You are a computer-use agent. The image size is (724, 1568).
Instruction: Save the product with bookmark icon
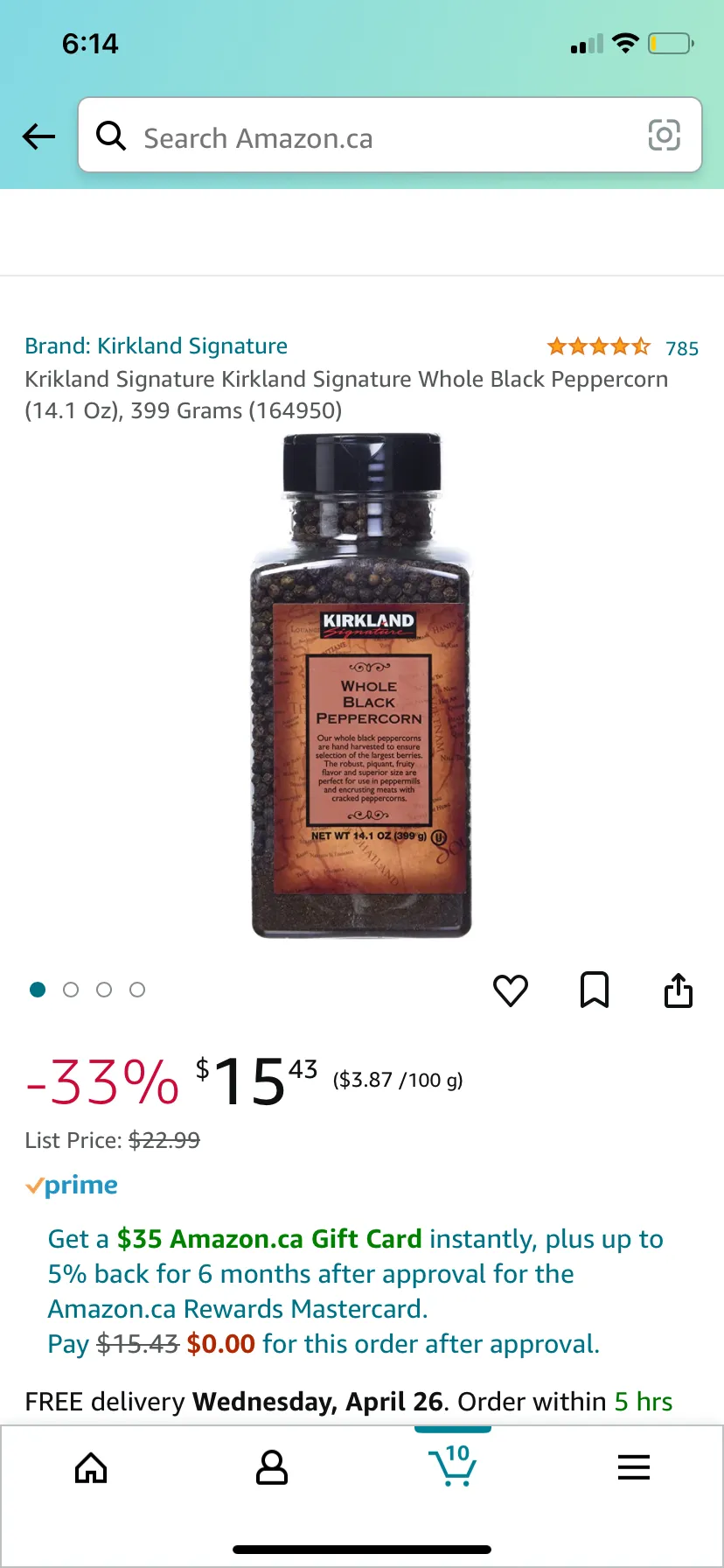click(x=595, y=990)
